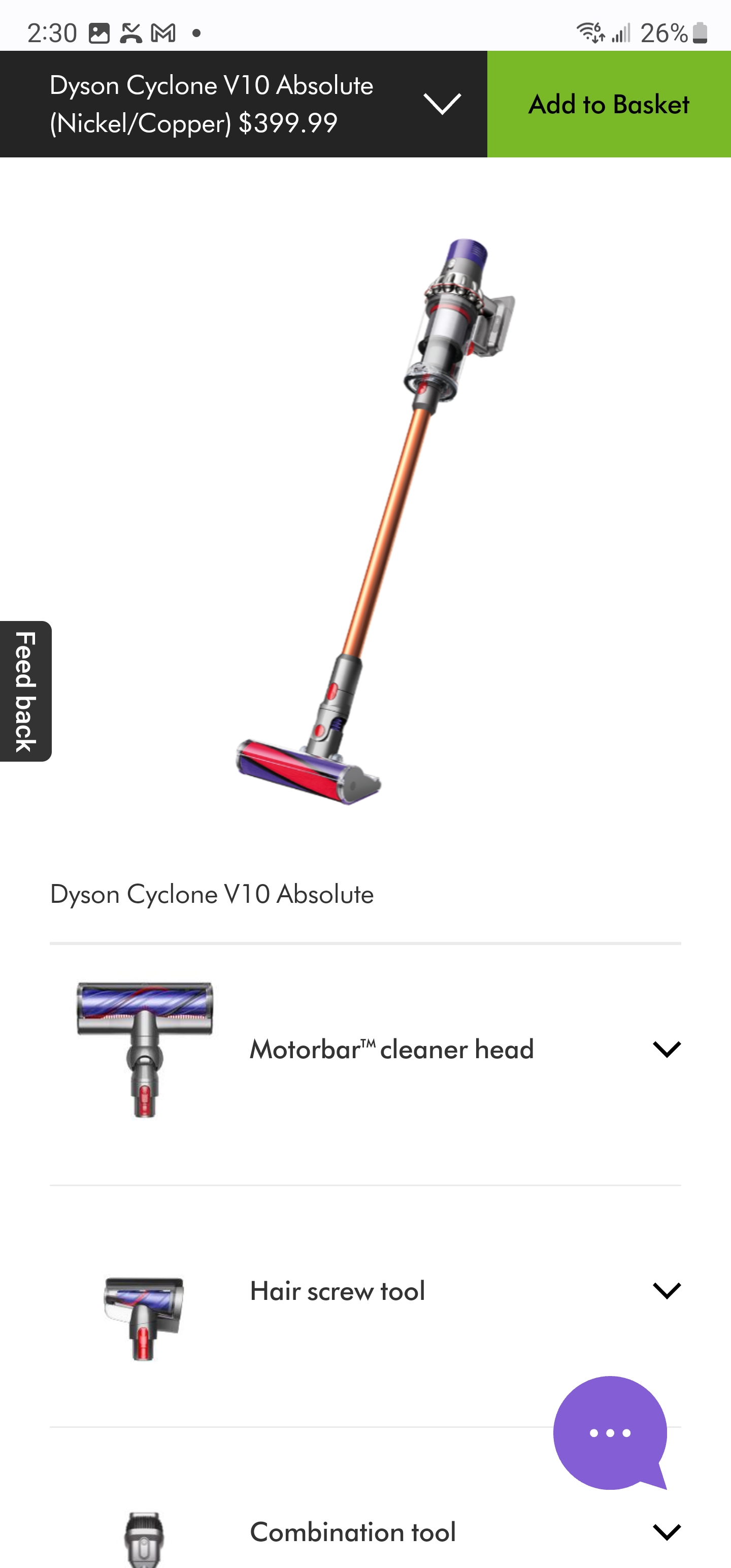Expand the Hair screw tool section
The height and width of the screenshot is (1568, 731).
tap(666, 1290)
